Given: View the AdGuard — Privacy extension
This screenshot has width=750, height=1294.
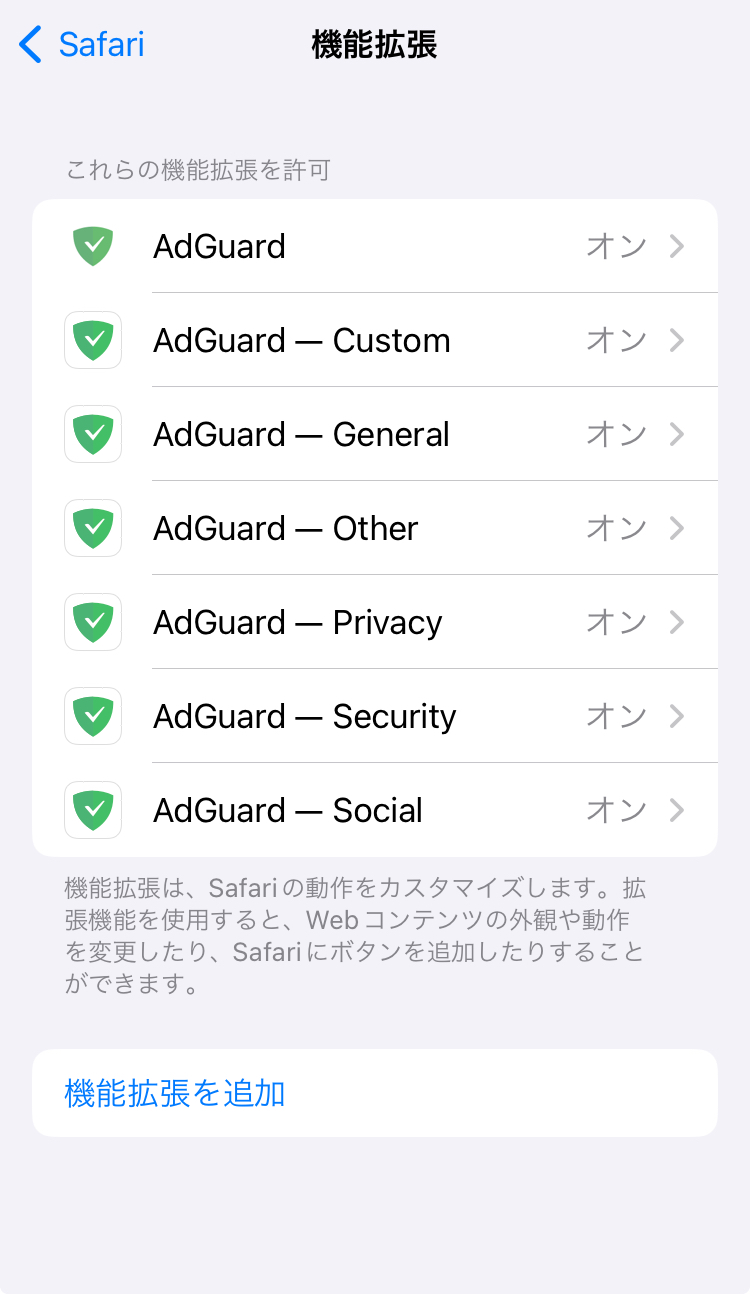Looking at the screenshot, I should tap(374, 622).
